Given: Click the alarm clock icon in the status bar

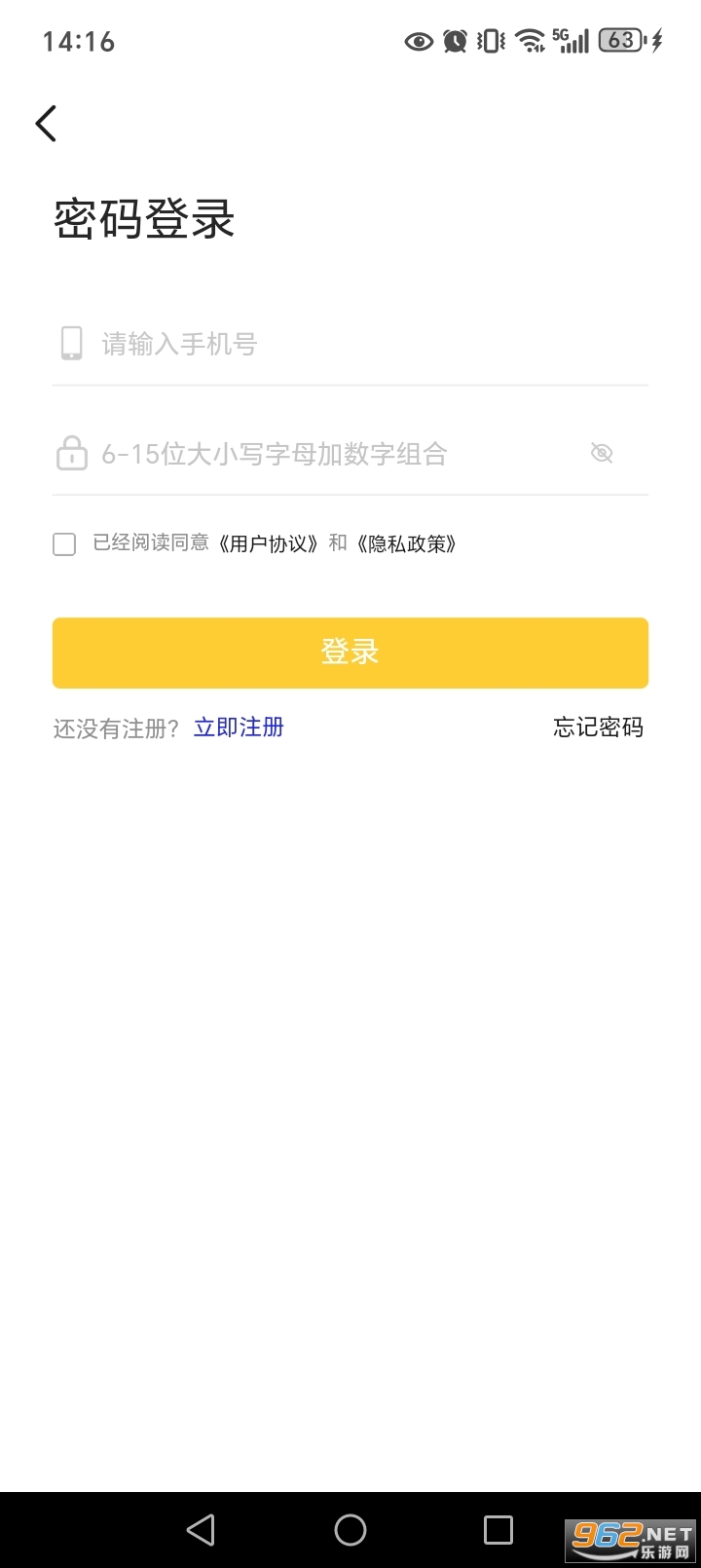Looking at the screenshot, I should [x=455, y=41].
